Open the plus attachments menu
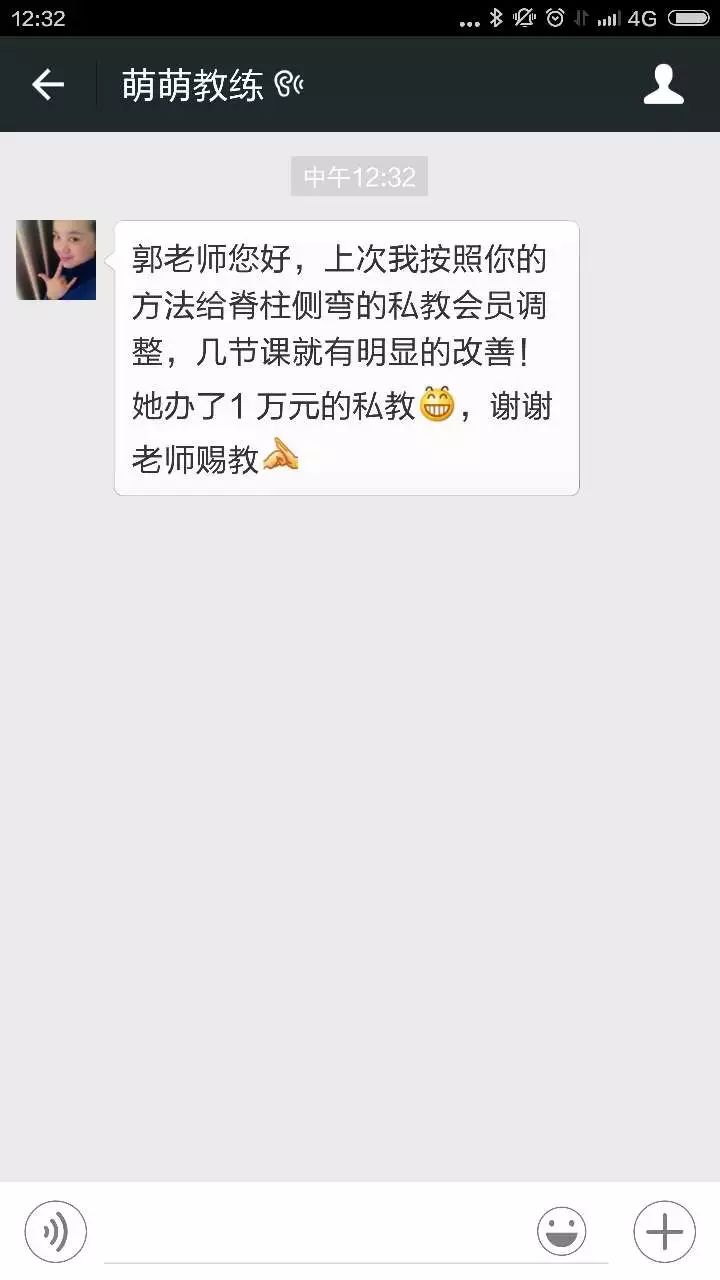Viewport: 720px width, 1280px height. 664,1231
